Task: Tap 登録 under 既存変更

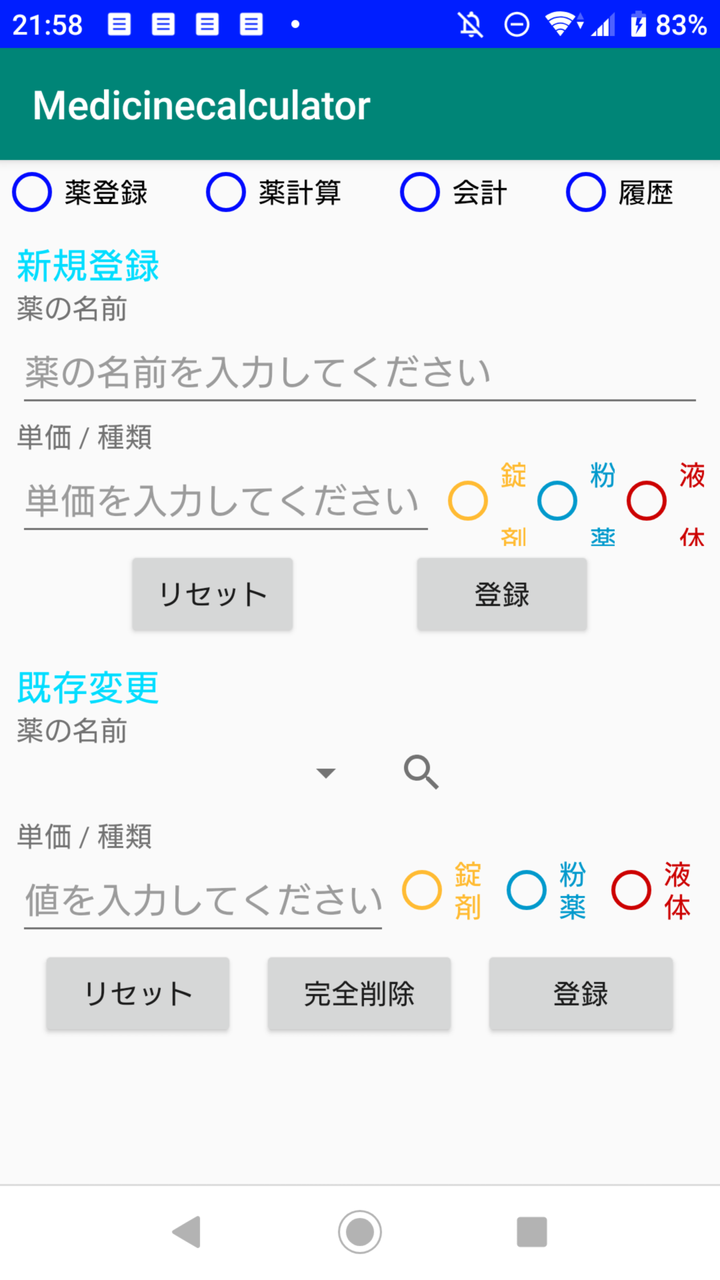Action: click(x=581, y=993)
